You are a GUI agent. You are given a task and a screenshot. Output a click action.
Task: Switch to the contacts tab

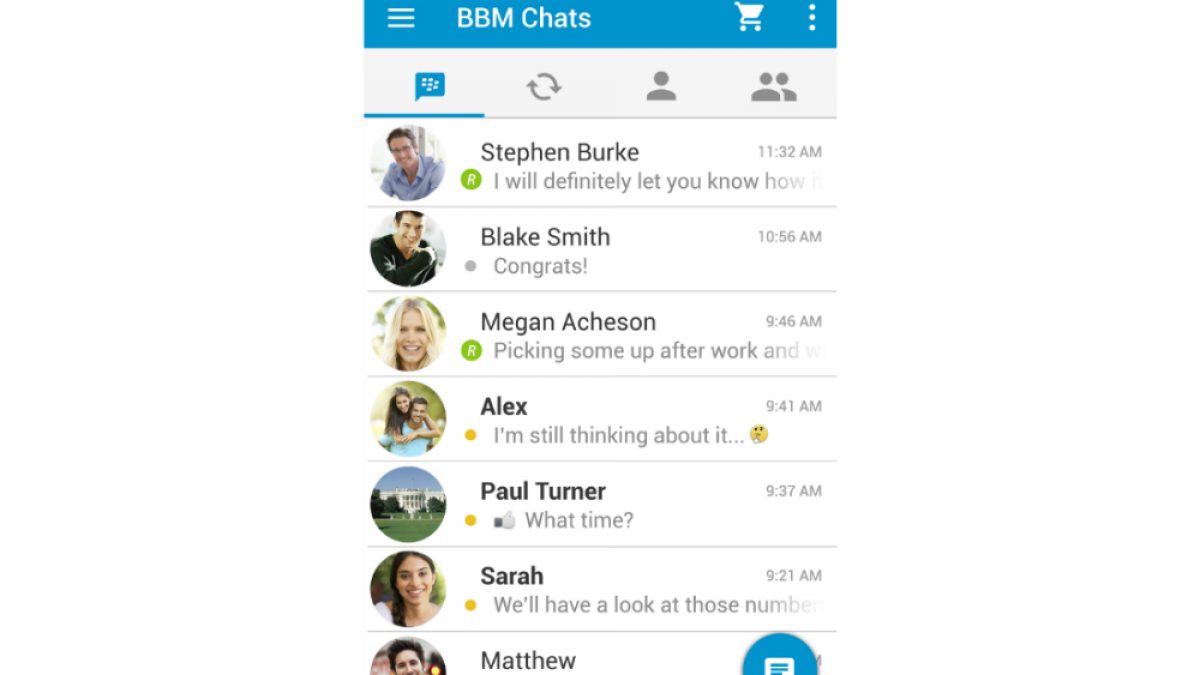tap(661, 86)
